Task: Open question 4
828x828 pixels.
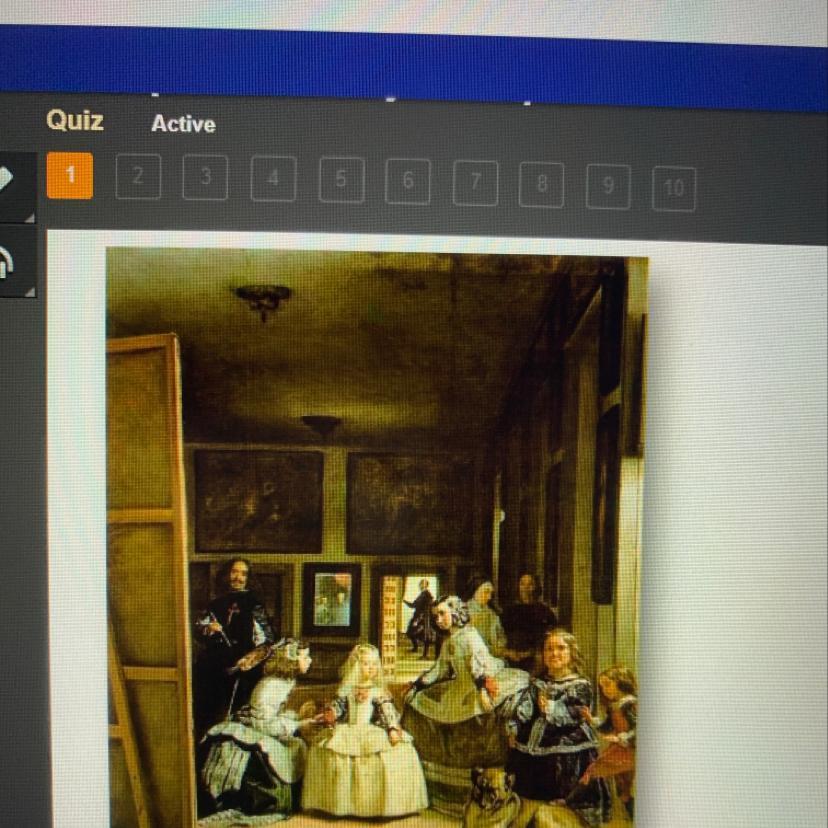Action: [273, 178]
